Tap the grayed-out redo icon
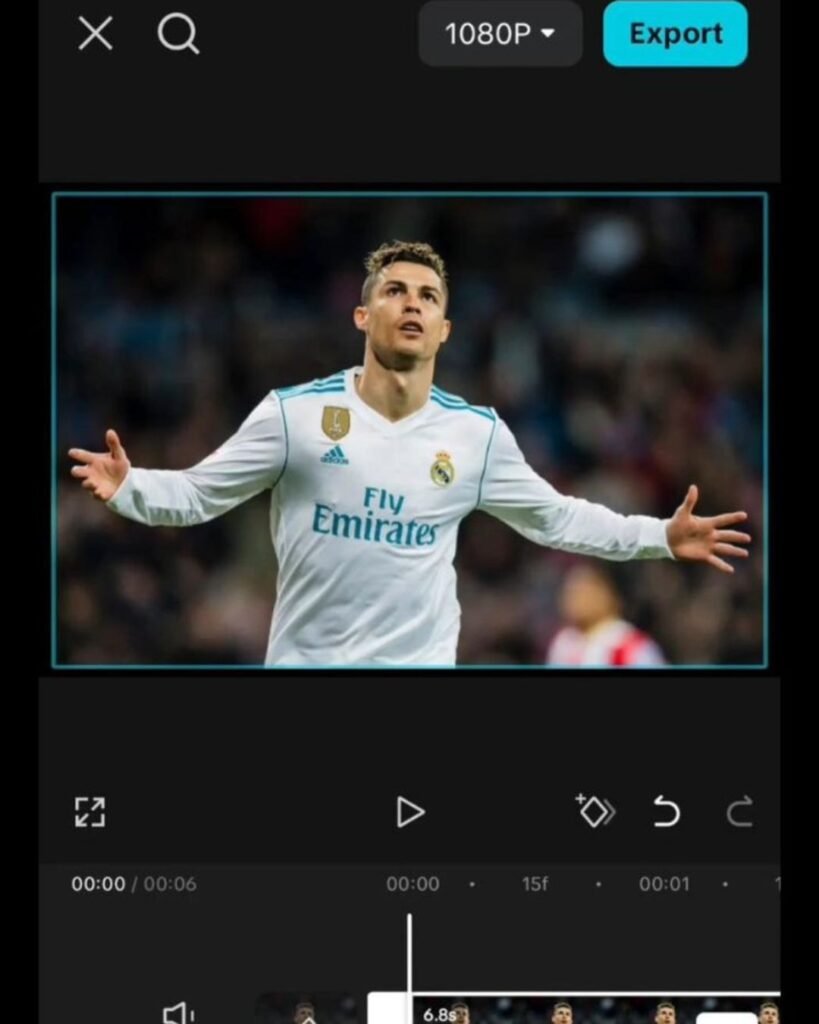This screenshot has width=819, height=1024. (740, 813)
